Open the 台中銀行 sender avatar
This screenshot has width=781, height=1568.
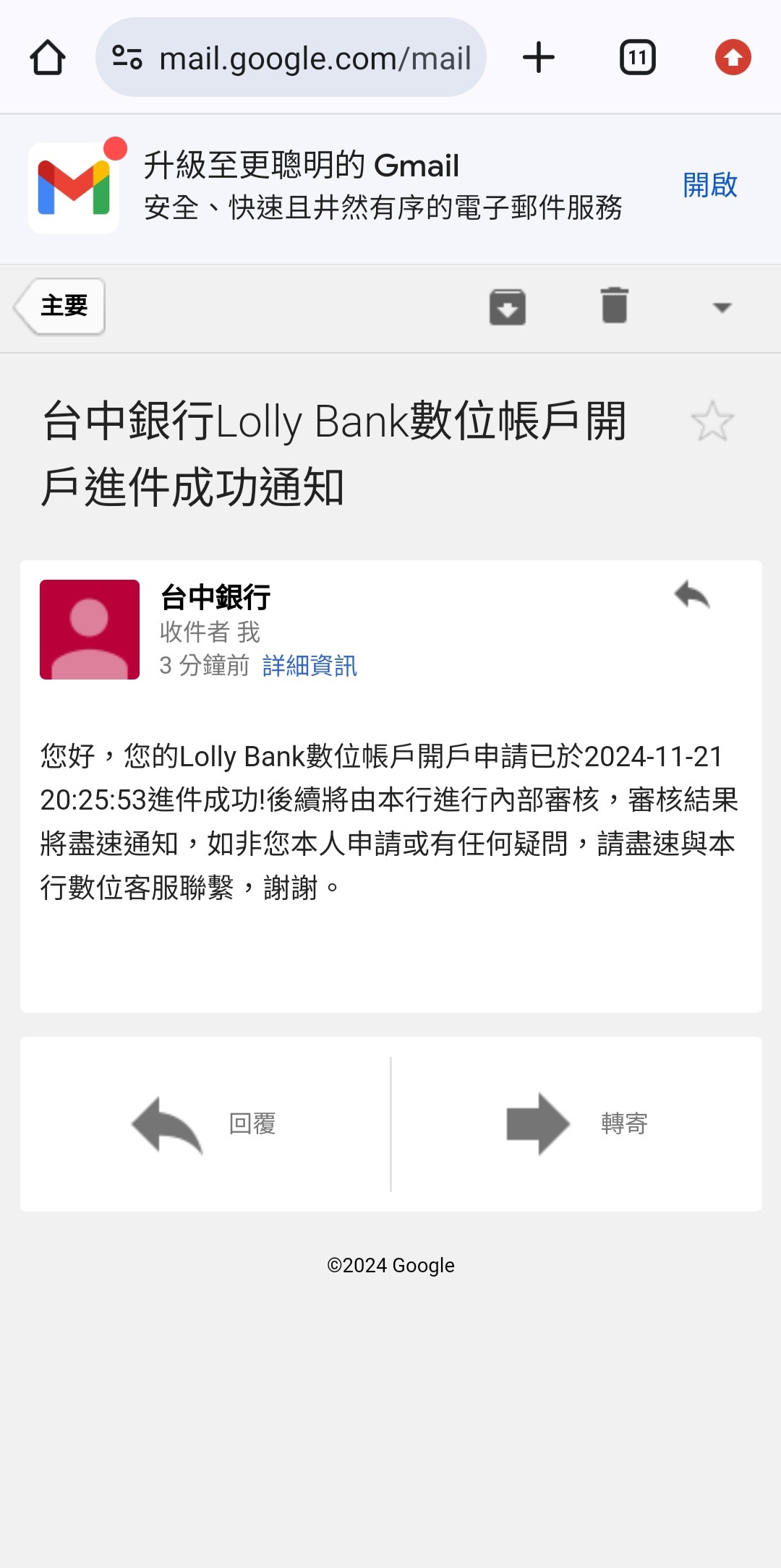pyautogui.click(x=90, y=630)
